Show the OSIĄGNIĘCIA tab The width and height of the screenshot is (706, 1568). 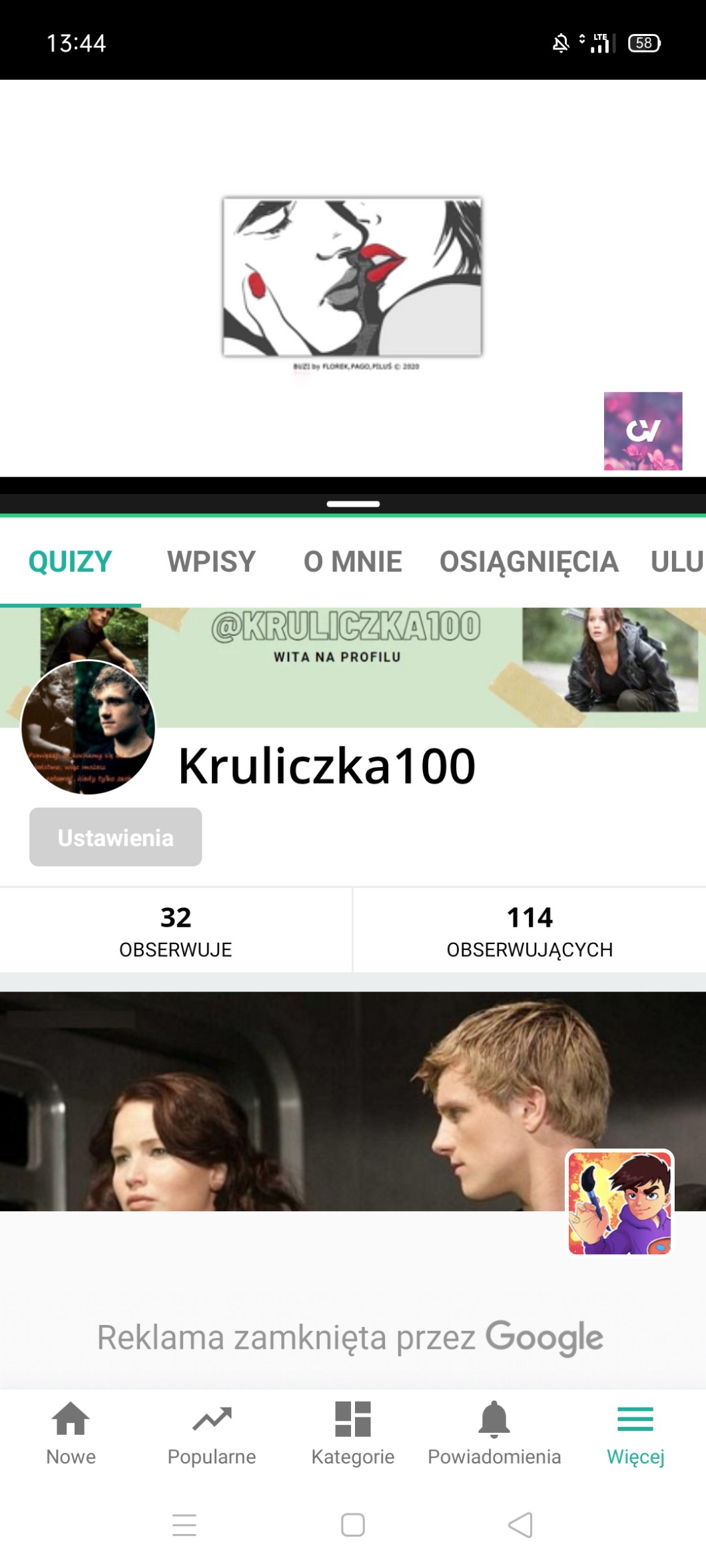point(529,562)
